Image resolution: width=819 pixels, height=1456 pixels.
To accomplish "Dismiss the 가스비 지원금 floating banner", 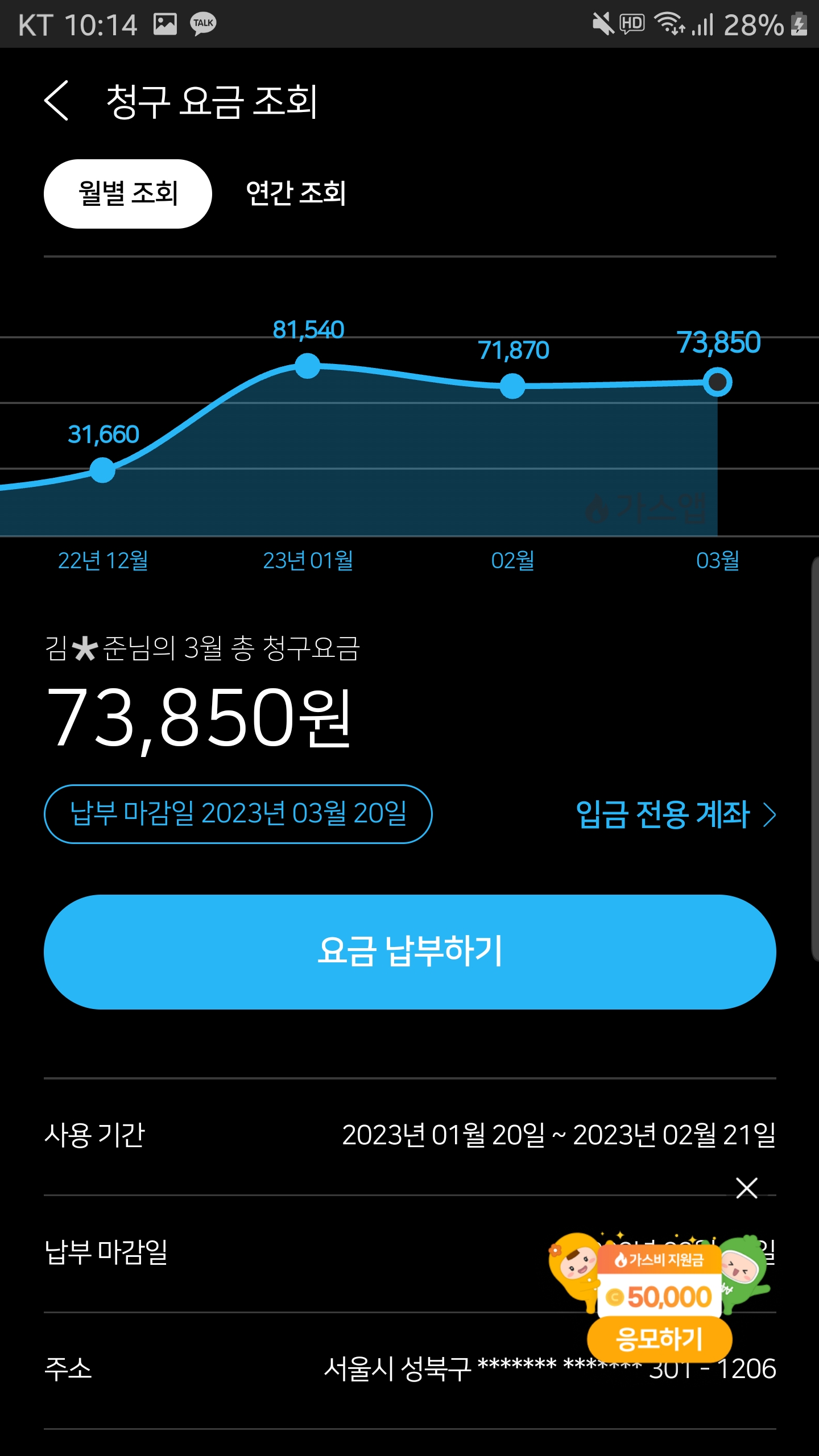I will [746, 1188].
